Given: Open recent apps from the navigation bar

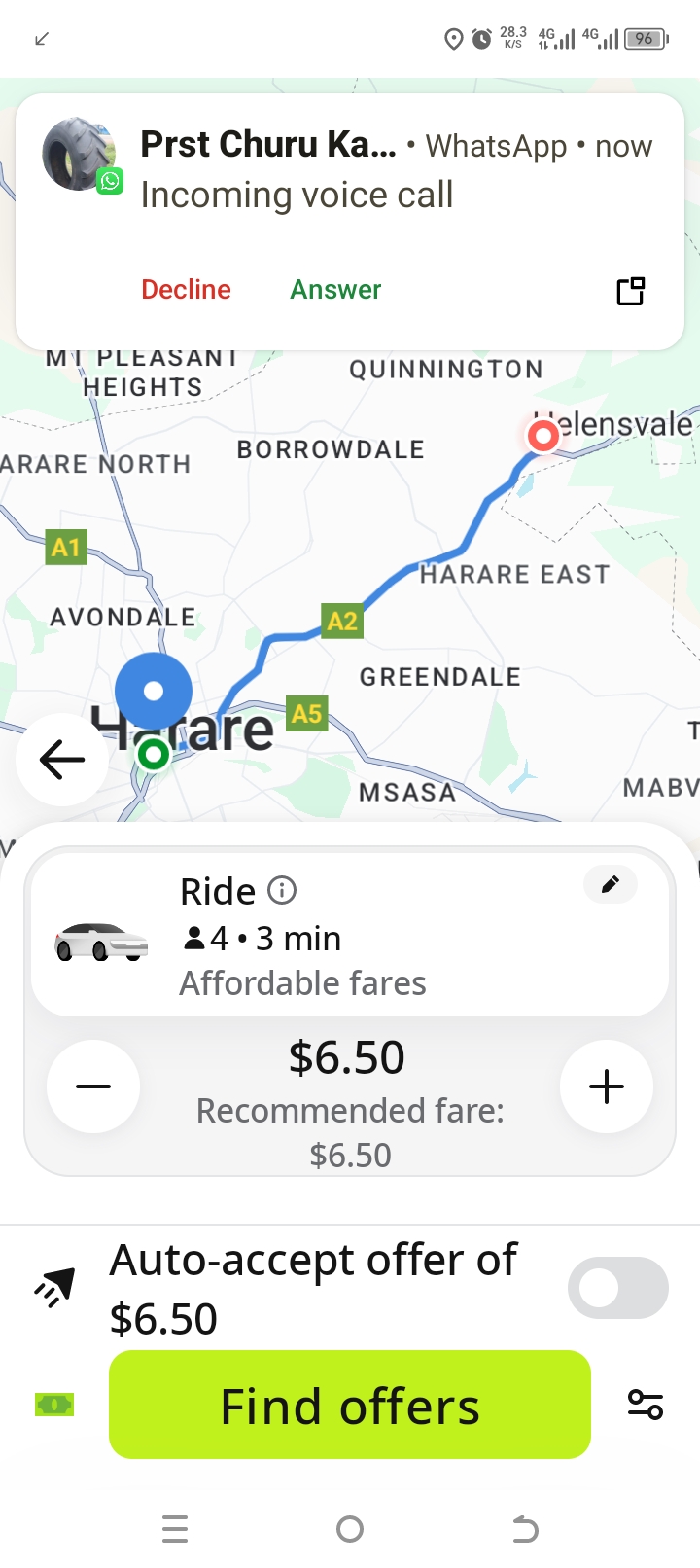Looking at the screenshot, I should tap(175, 1530).
